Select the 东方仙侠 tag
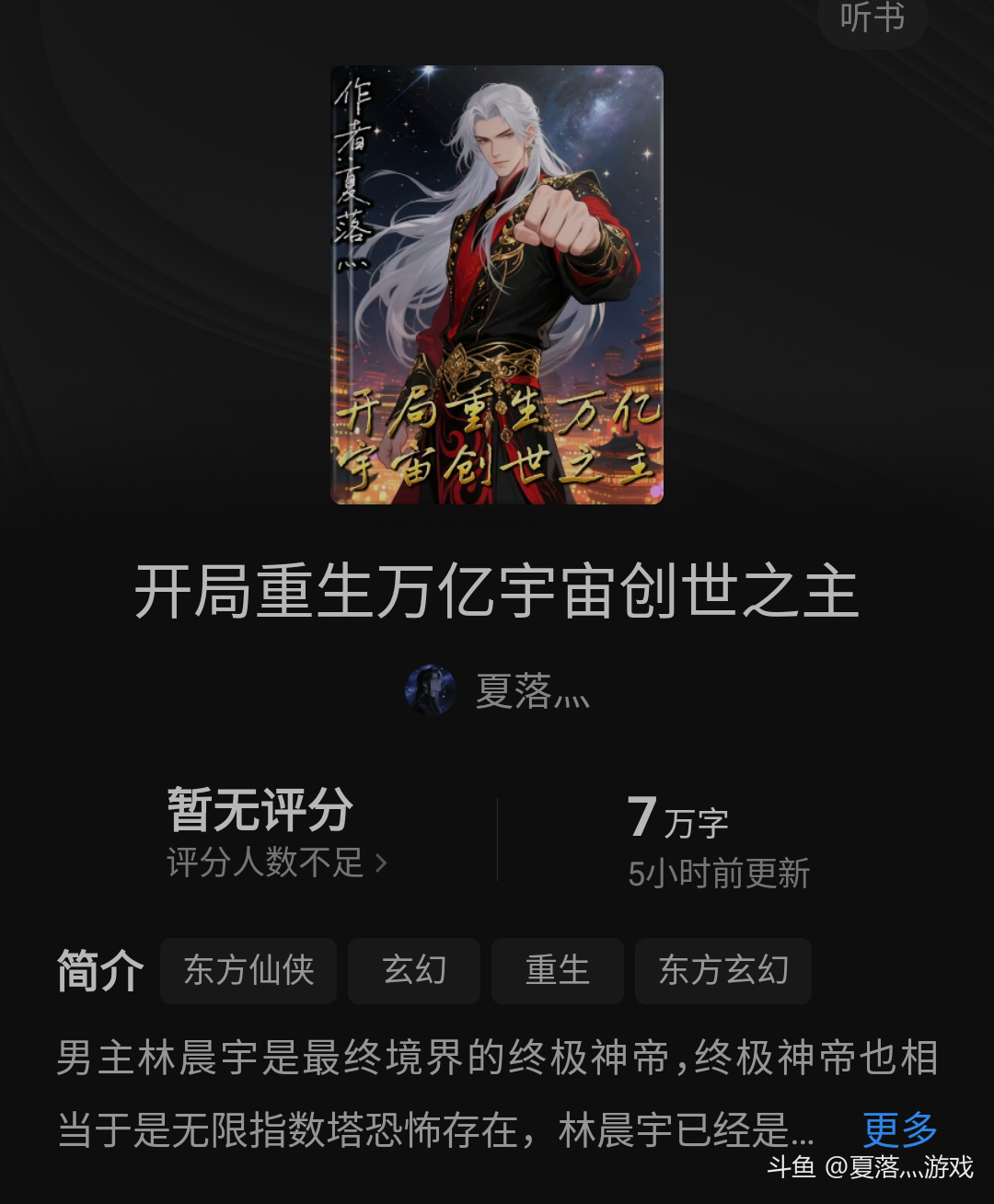Screen dimensions: 994x1204 coord(248,970)
